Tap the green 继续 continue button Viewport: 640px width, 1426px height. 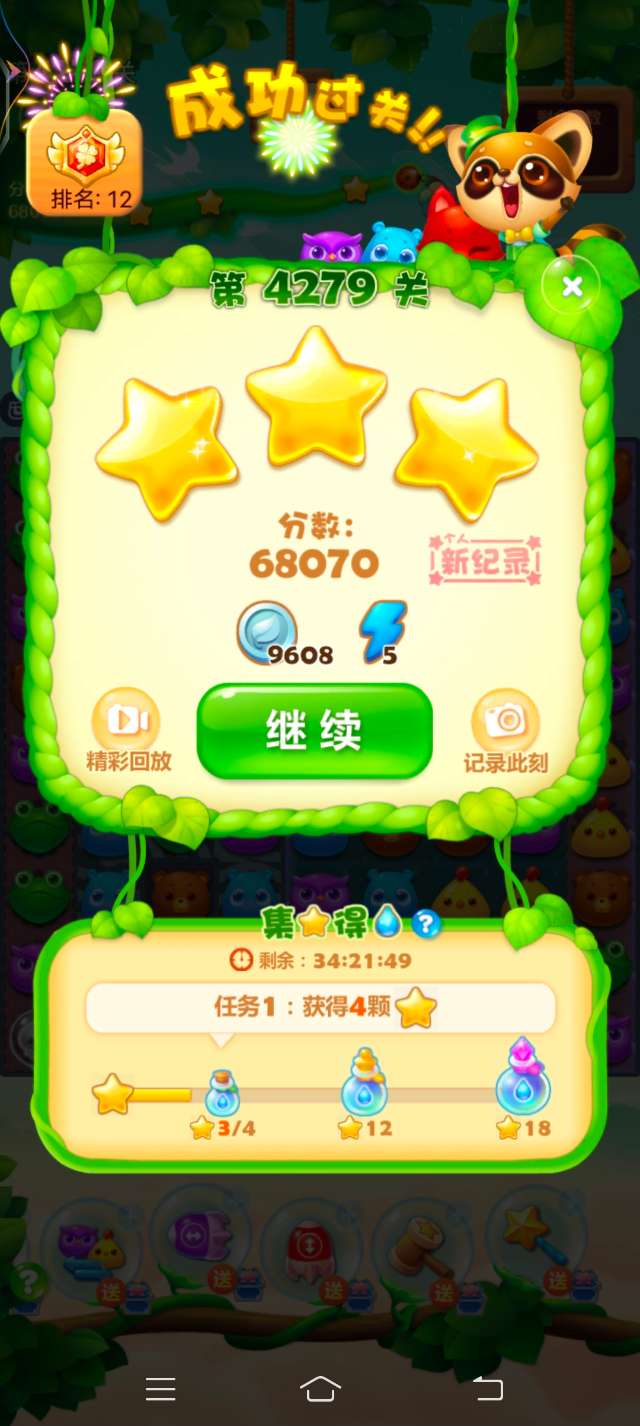point(314,731)
